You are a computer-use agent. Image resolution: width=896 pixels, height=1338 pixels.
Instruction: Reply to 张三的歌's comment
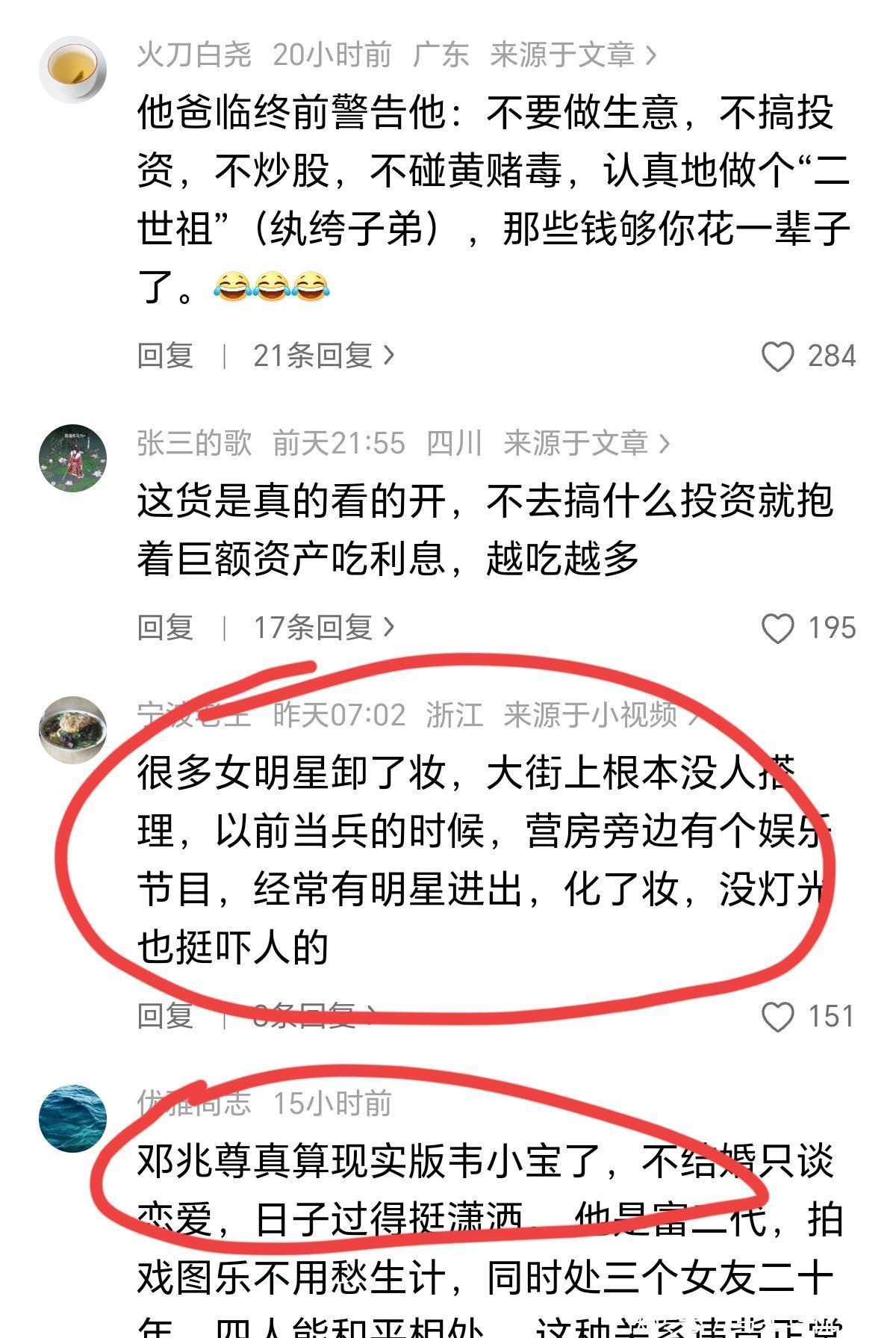(x=165, y=628)
